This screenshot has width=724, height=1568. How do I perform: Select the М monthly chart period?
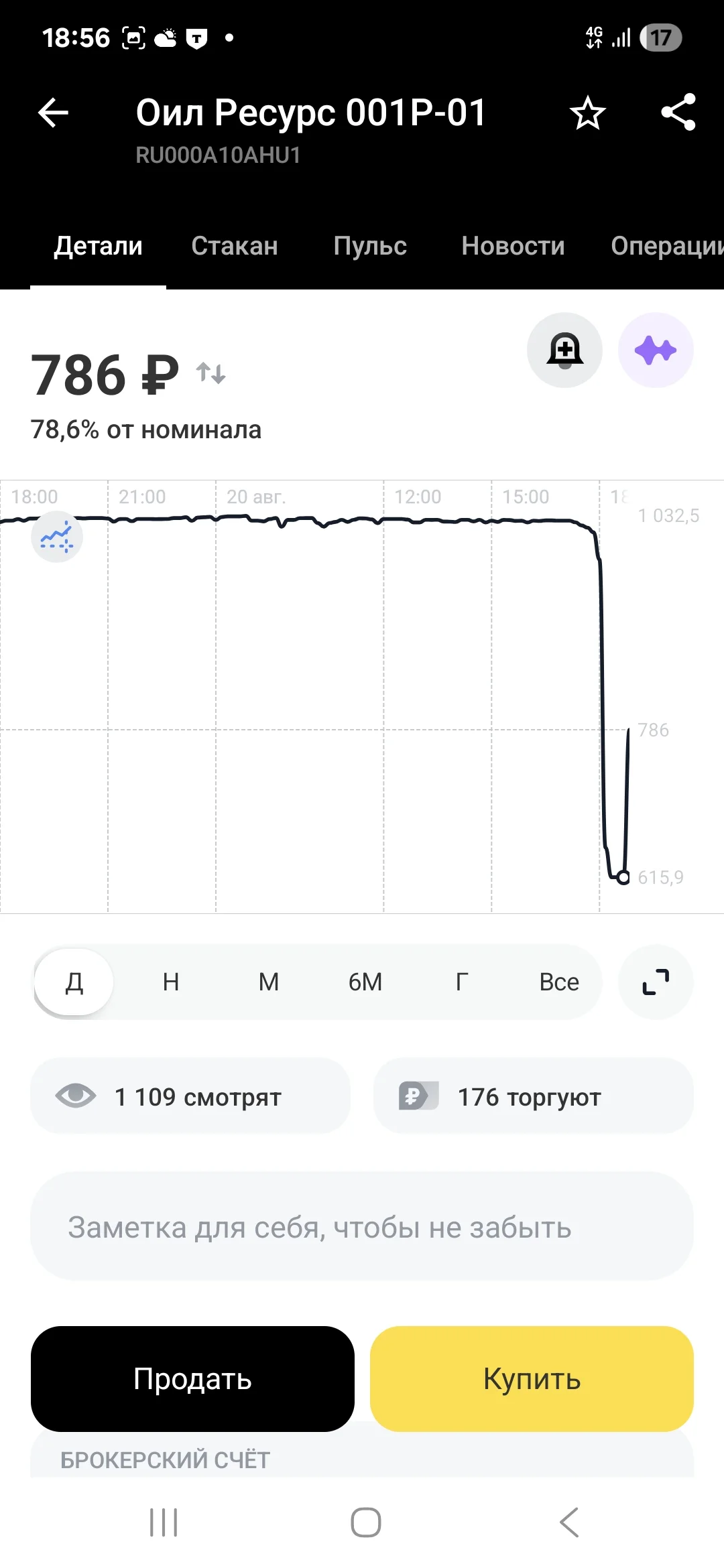point(268,982)
